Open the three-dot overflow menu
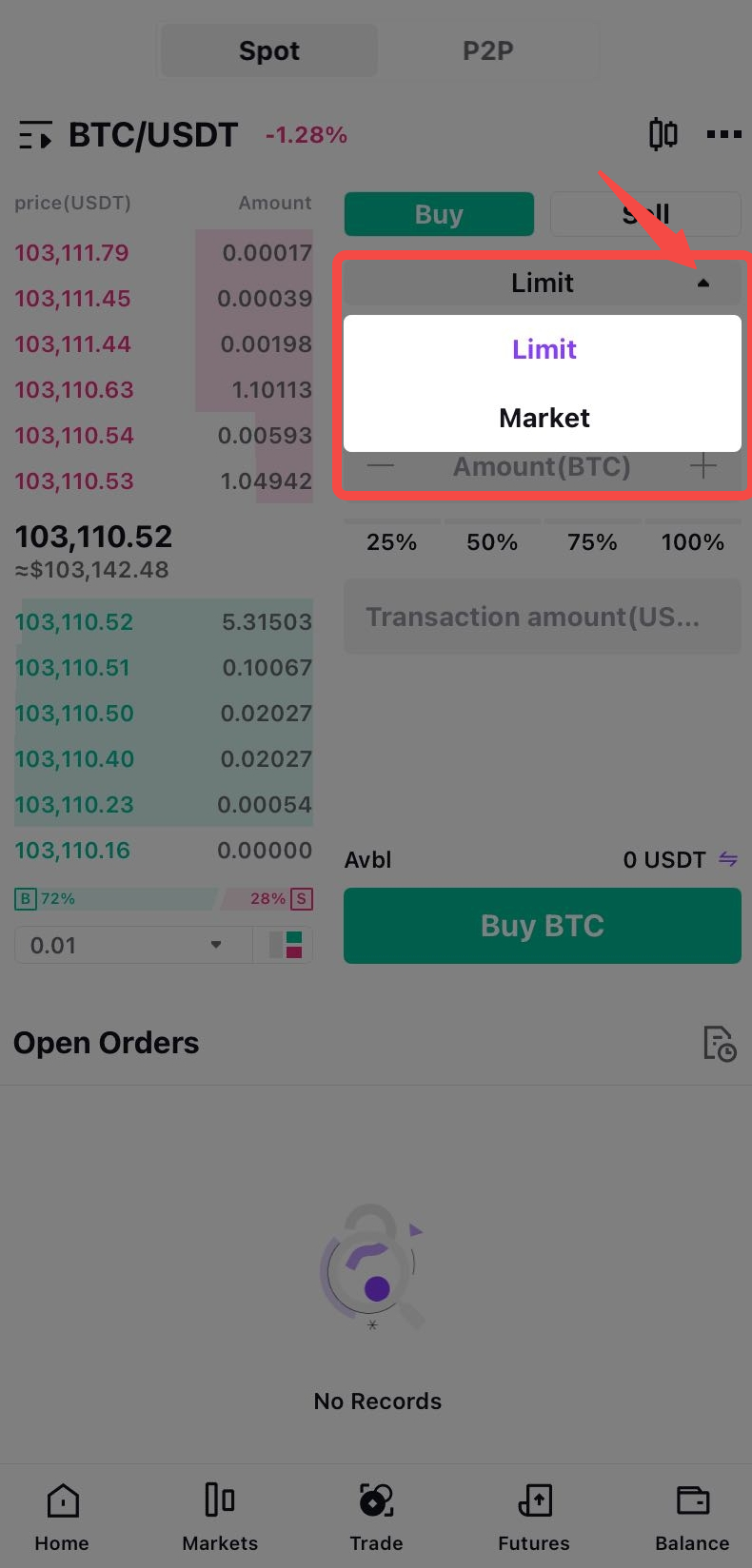The image size is (752, 1568). point(724,134)
